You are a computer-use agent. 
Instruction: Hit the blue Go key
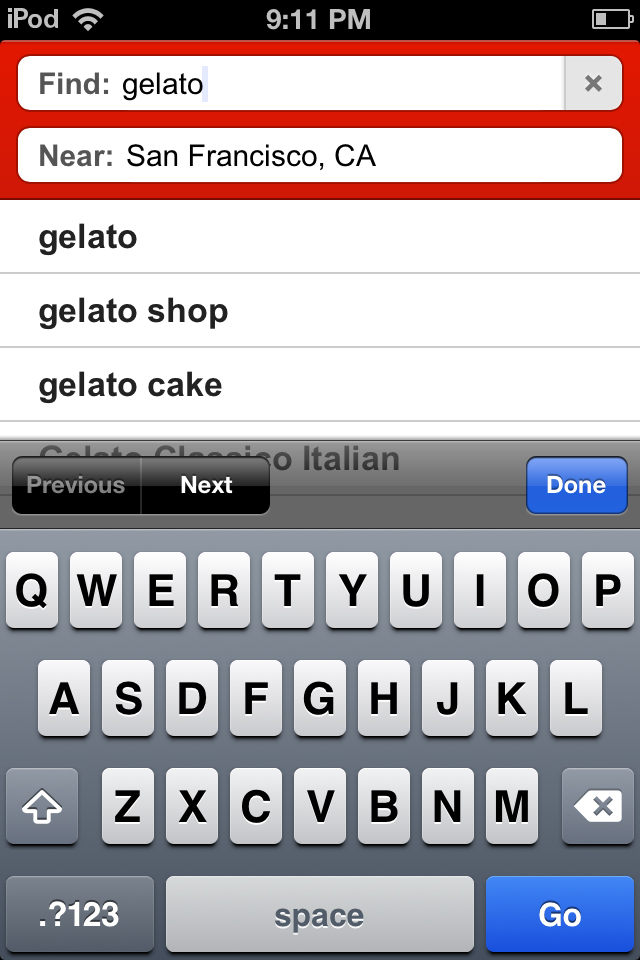point(560,914)
